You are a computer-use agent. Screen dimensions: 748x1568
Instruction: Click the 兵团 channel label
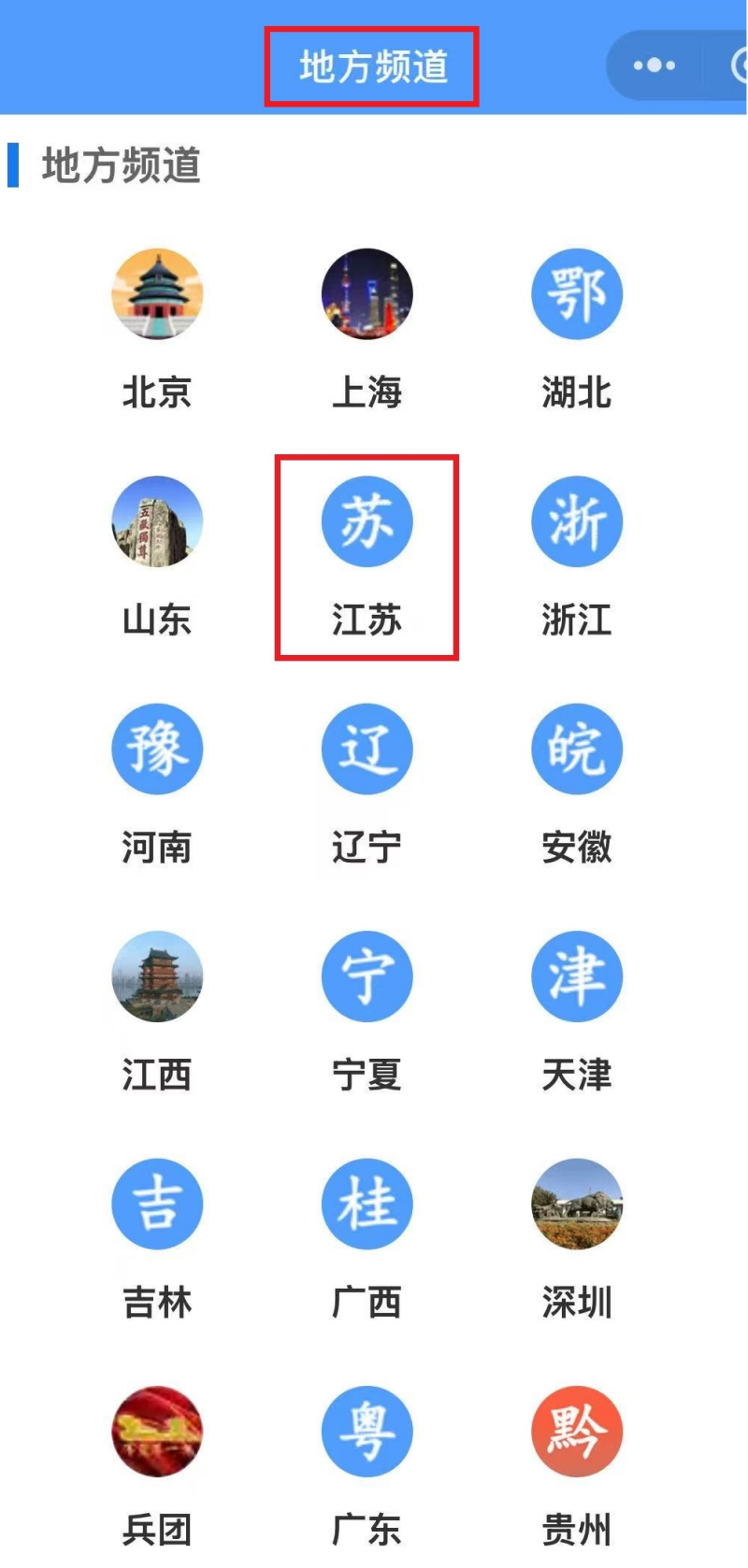pos(157,1525)
